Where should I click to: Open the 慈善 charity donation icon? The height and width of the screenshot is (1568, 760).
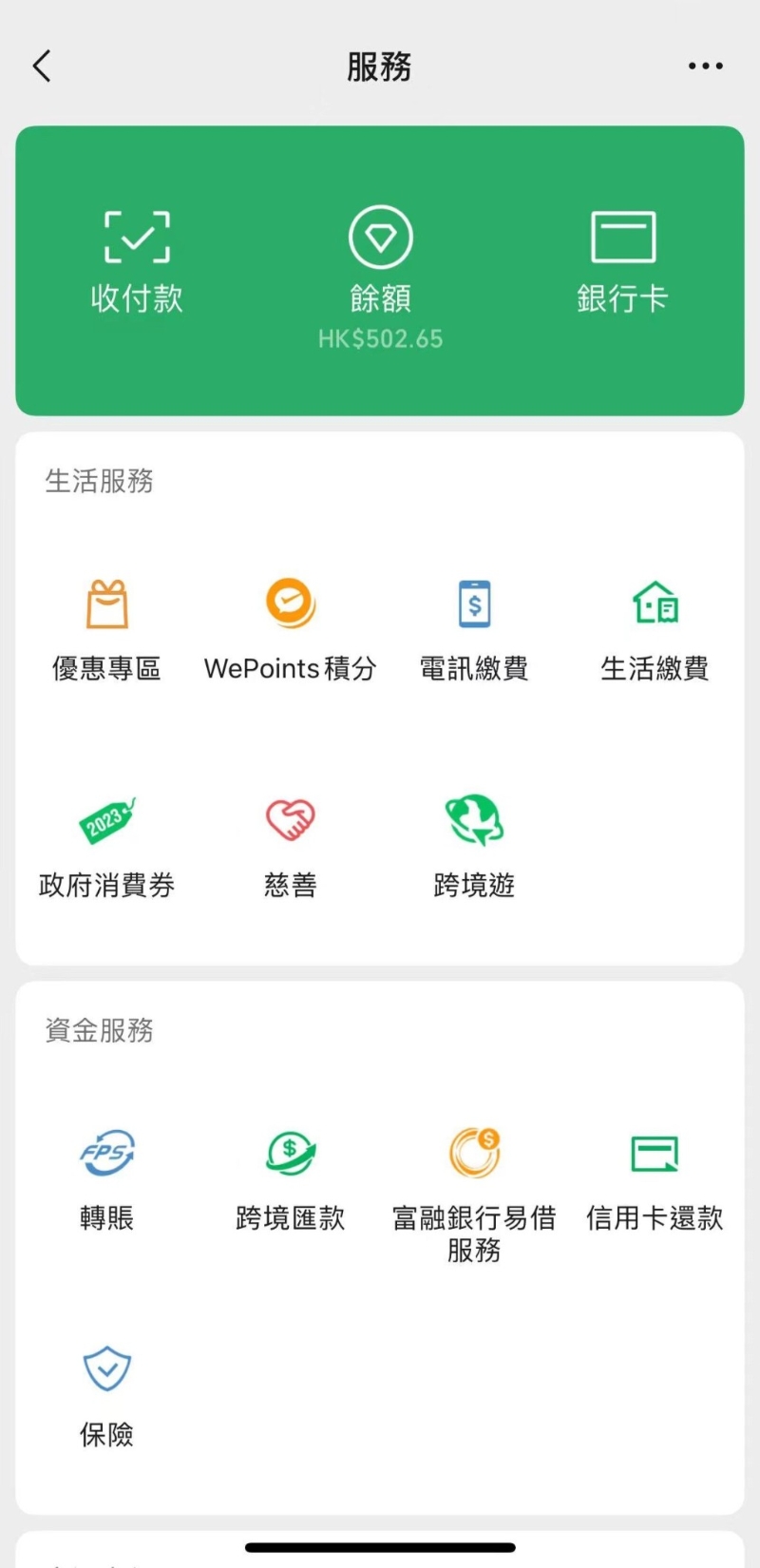pos(290,846)
